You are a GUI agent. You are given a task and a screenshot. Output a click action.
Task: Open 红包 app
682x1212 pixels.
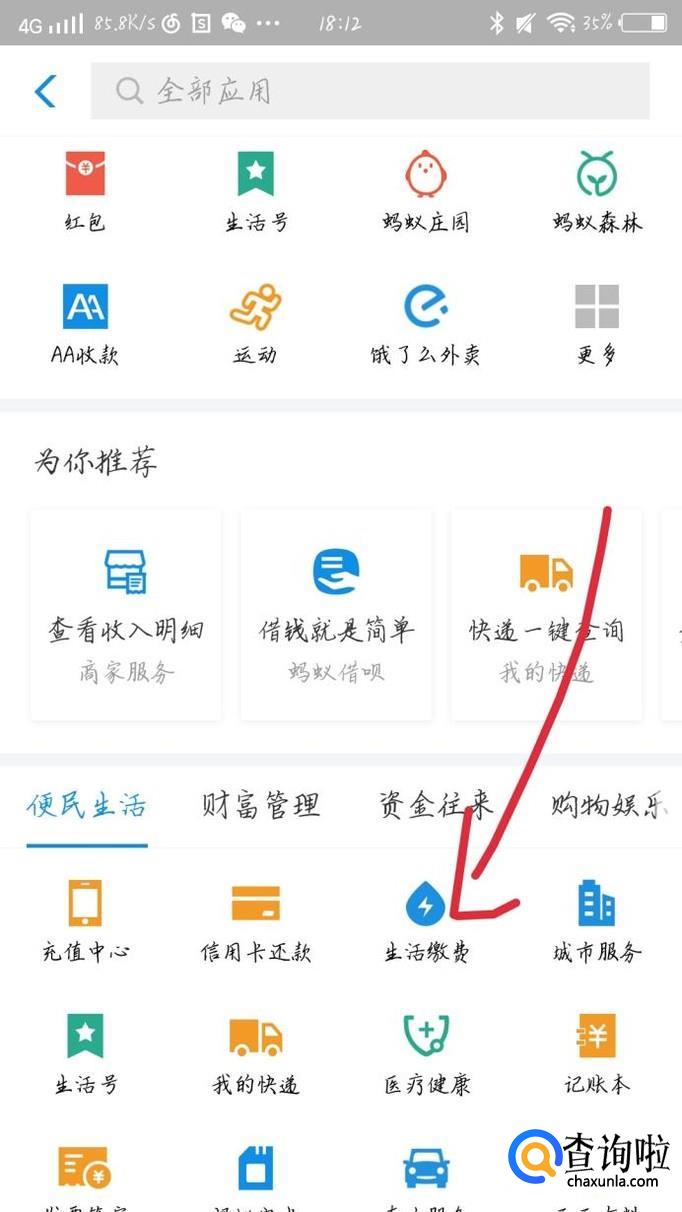[x=85, y=190]
